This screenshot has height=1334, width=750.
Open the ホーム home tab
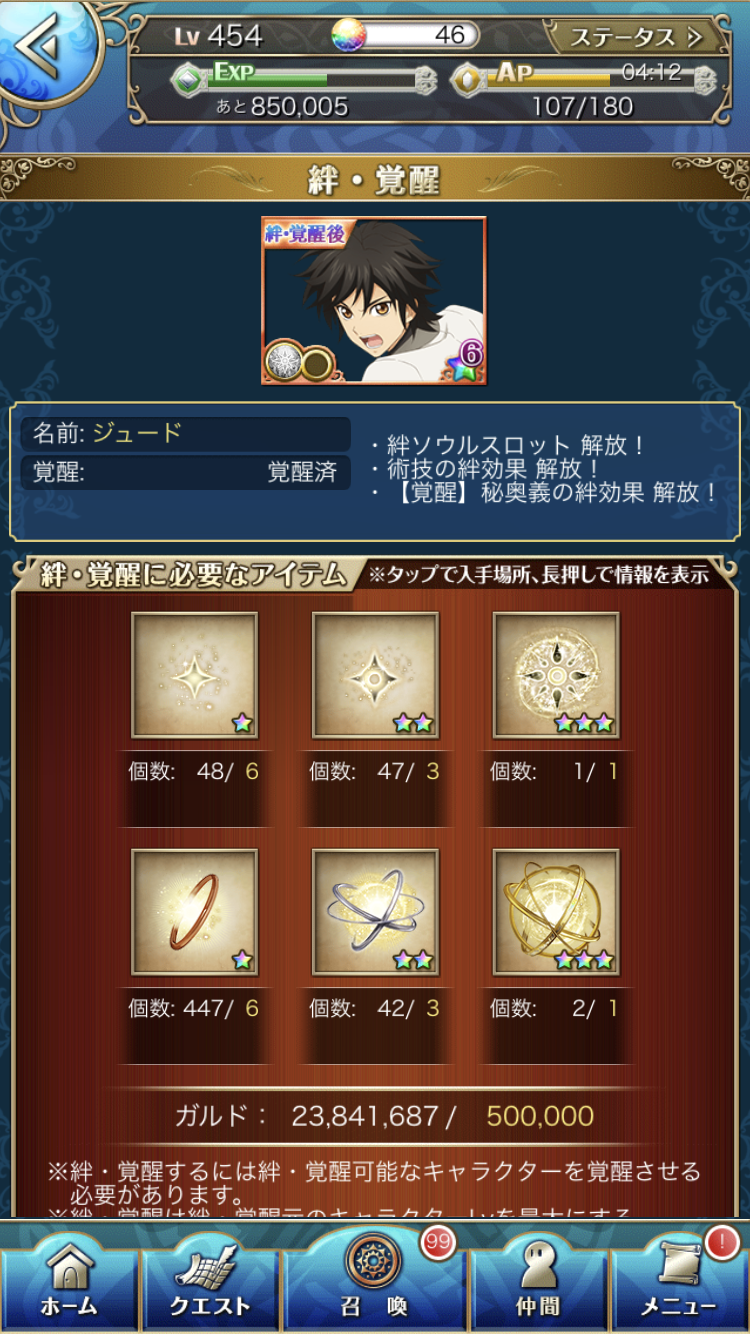tap(69, 1280)
